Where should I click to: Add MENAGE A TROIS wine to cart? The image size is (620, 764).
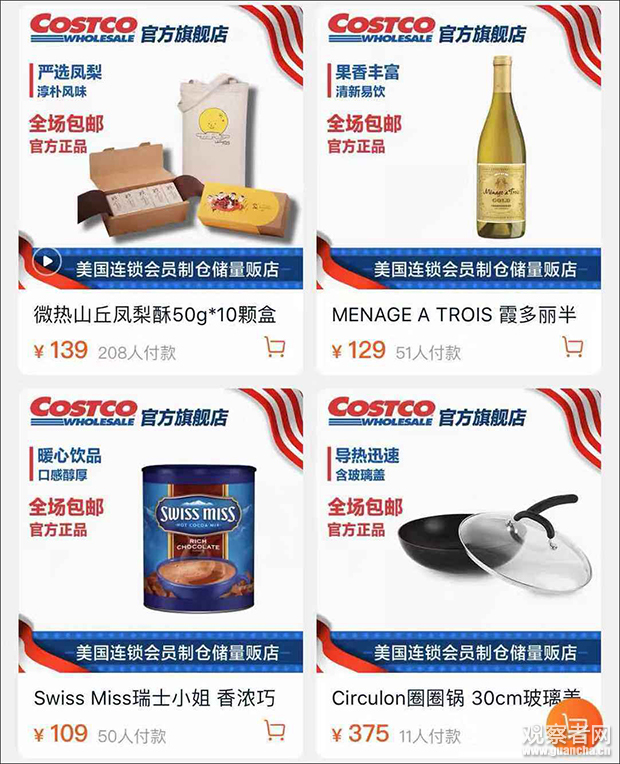[573, 348]
